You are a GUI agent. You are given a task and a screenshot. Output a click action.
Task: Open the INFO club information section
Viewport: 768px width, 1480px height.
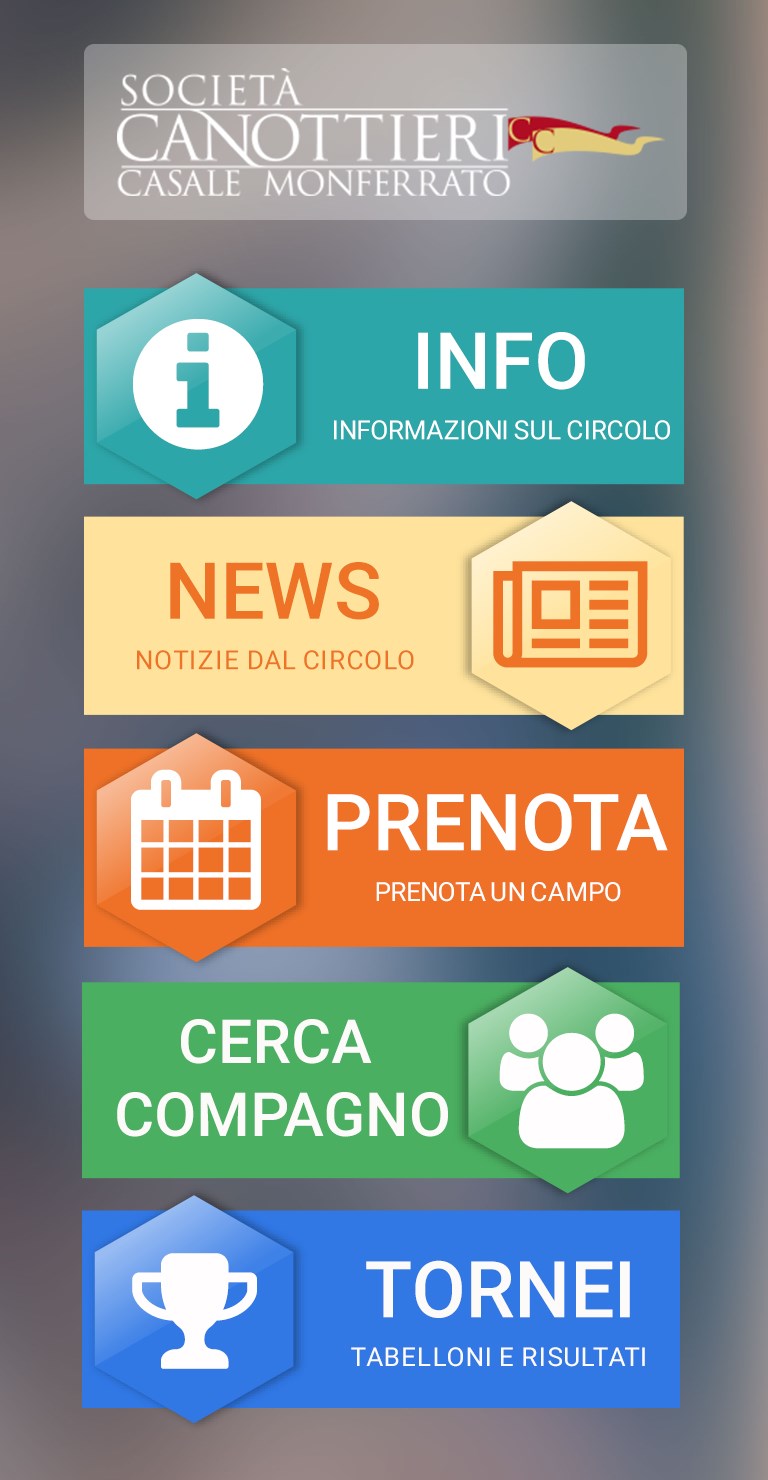384,386
